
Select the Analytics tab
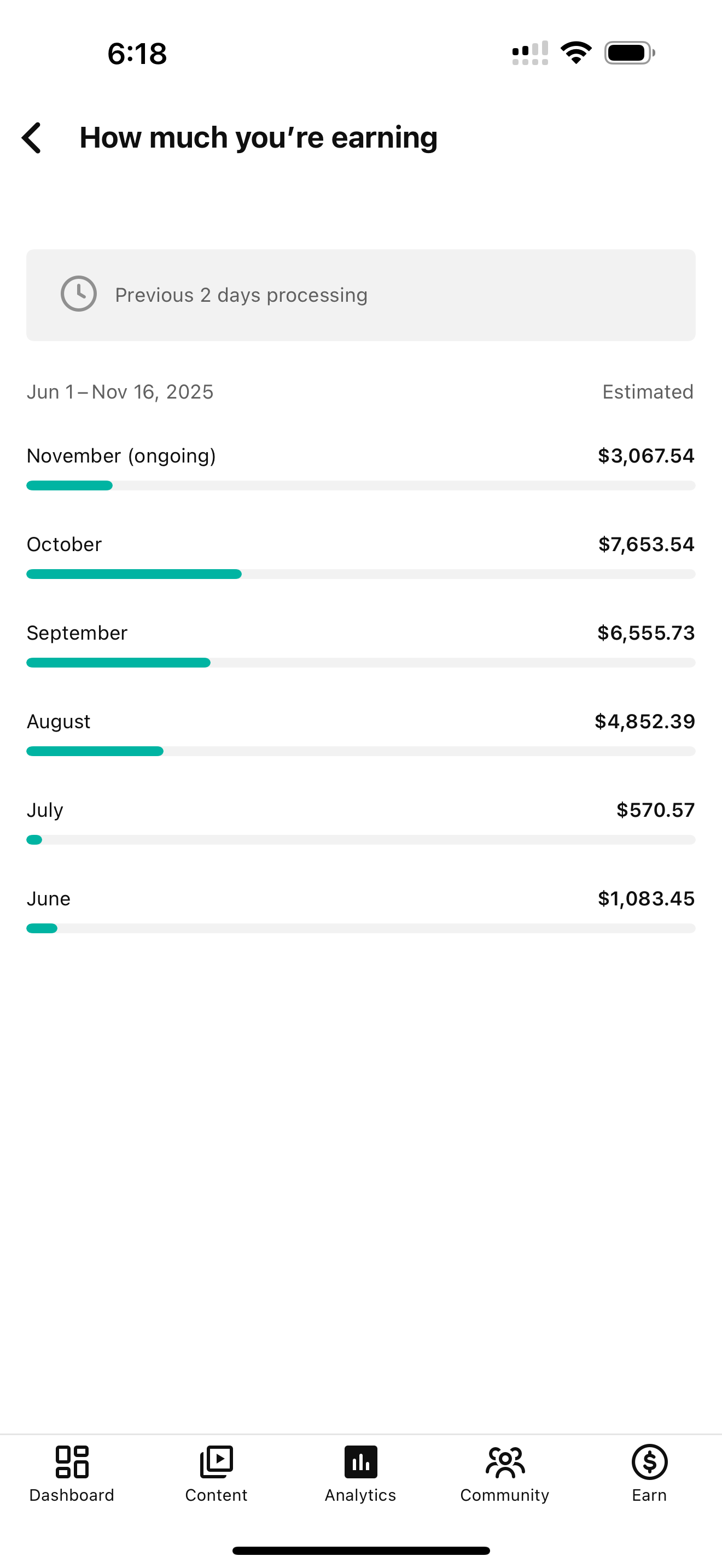(360, 1473)
